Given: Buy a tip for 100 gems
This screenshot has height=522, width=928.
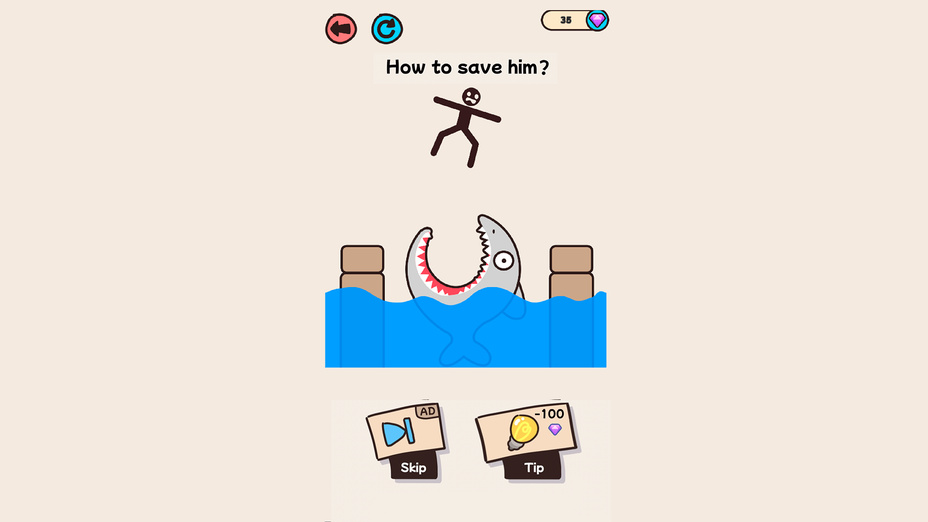Looking at the screenshot, I should coord(525,440).
